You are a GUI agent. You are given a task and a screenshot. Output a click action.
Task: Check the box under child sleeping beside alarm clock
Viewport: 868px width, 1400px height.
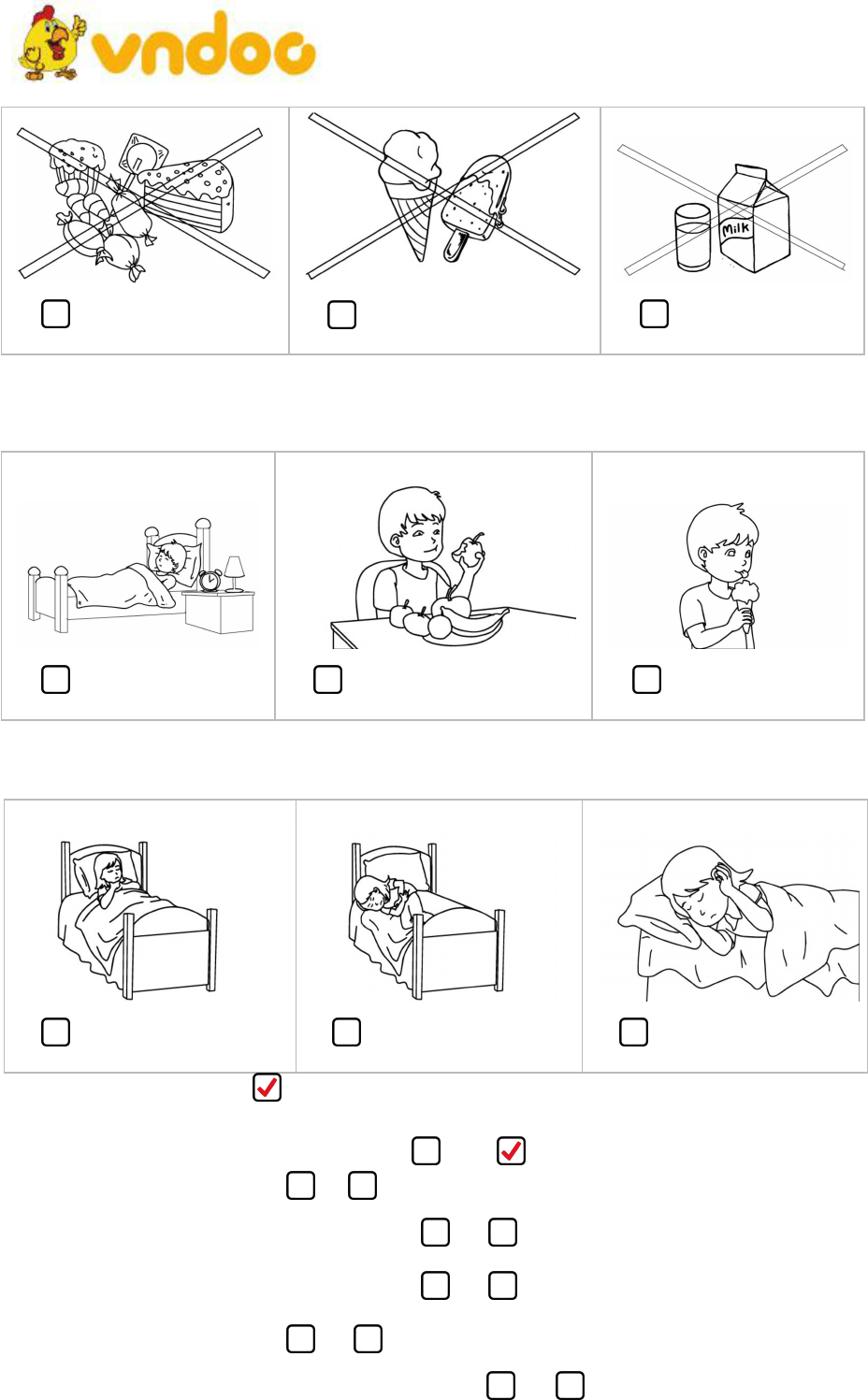click(56, 679)
